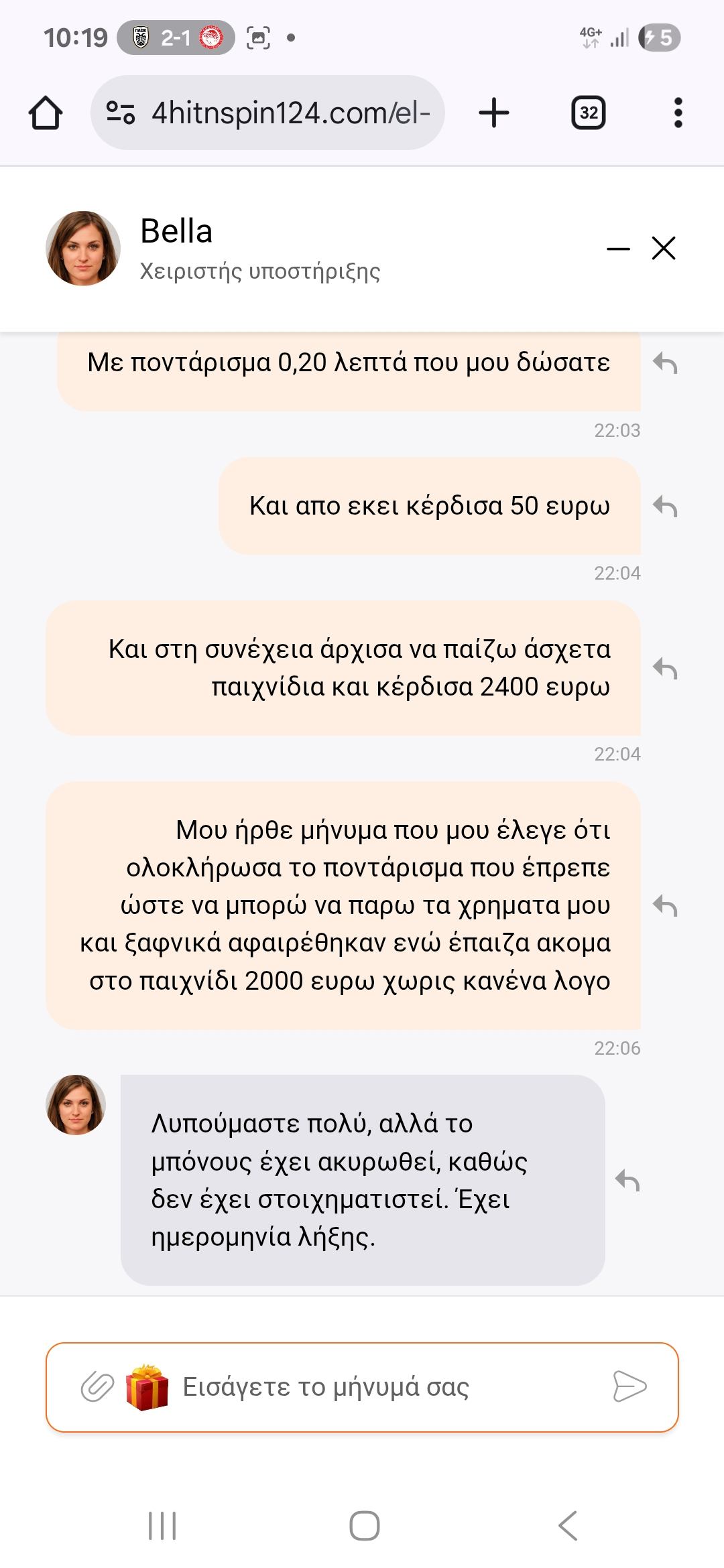Close the Bella support chat
This screenshot has height=1568, width=724.
(x=664, y=248)
